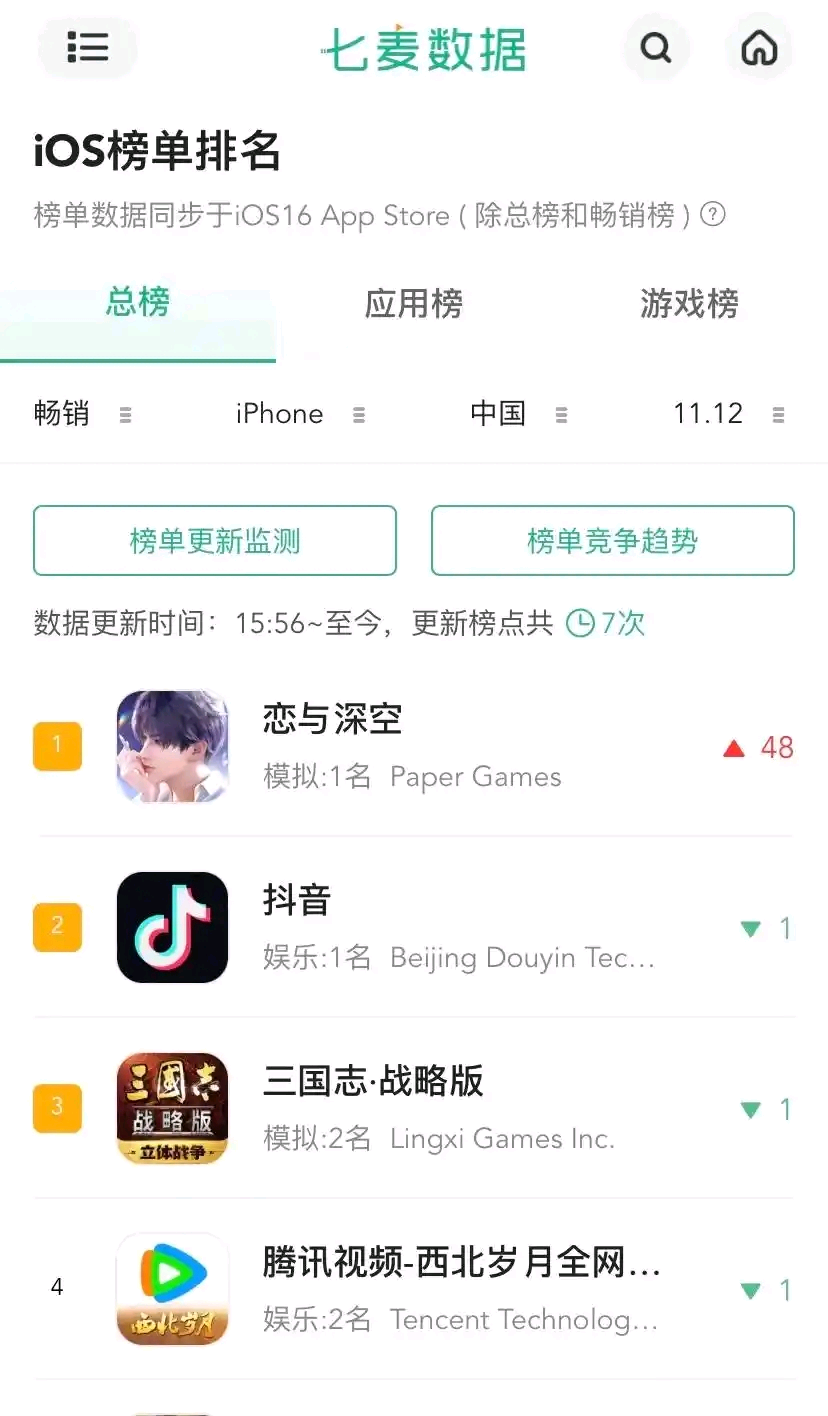Go to the home page icon
The width and height of the screenshot is (828, 1416).
tap(759, 47)
